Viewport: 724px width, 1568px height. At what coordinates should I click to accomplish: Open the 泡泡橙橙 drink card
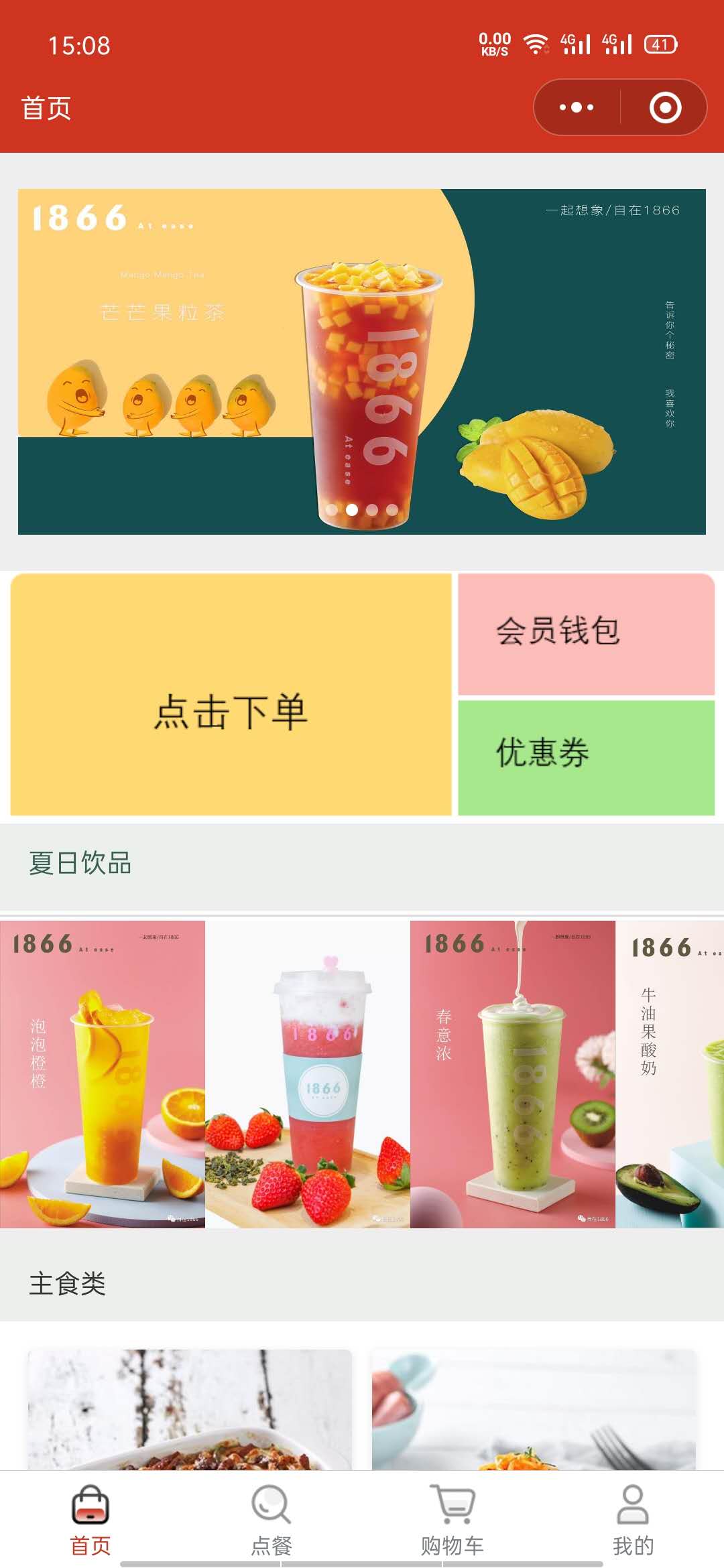coord(102,1073)
